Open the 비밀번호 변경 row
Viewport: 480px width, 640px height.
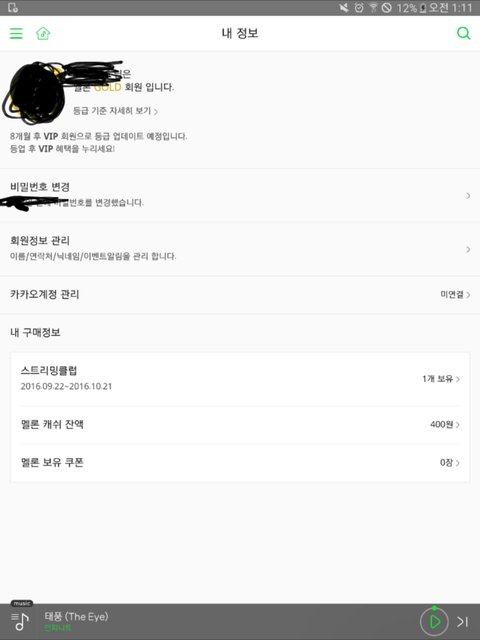point(240,196)
